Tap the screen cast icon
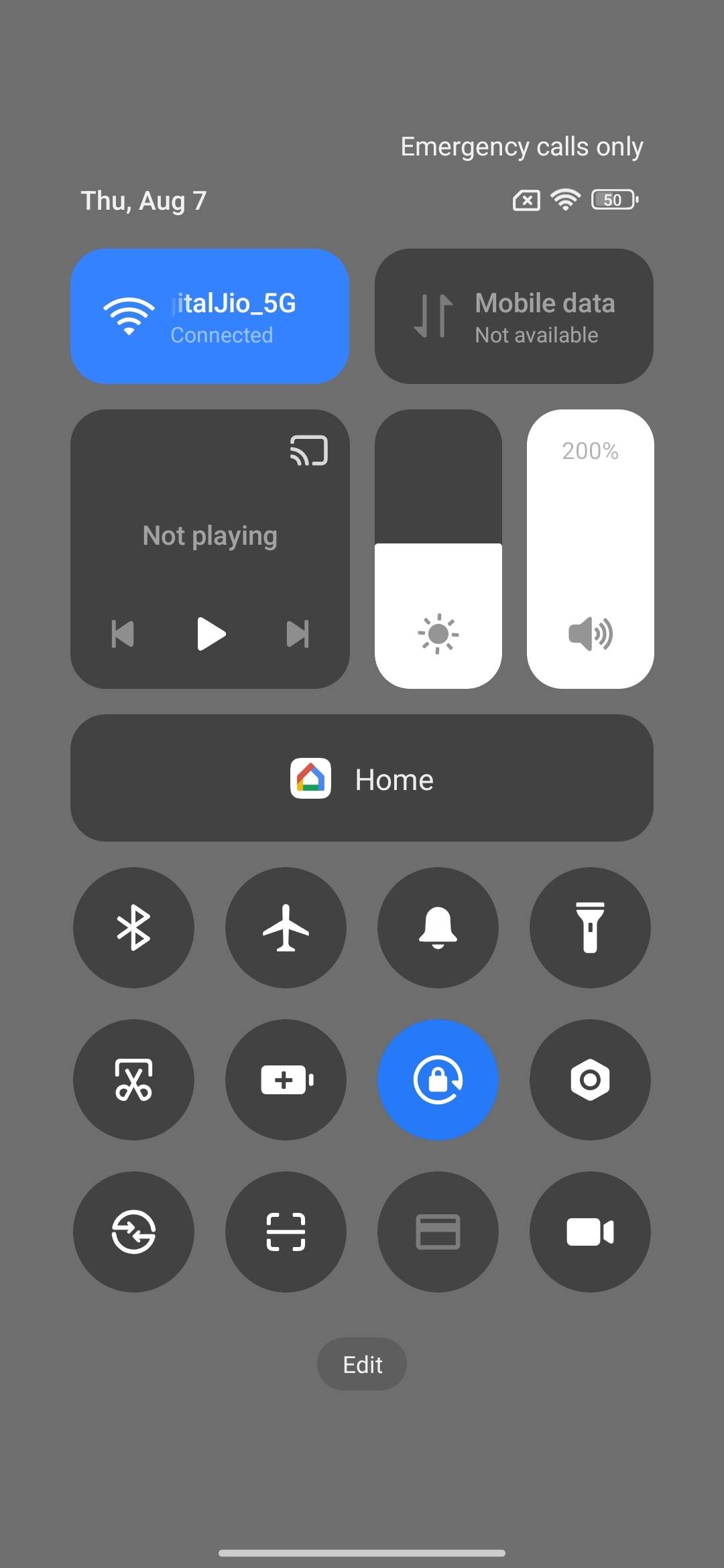The image size is (724, 1568). tap(309, 450)
